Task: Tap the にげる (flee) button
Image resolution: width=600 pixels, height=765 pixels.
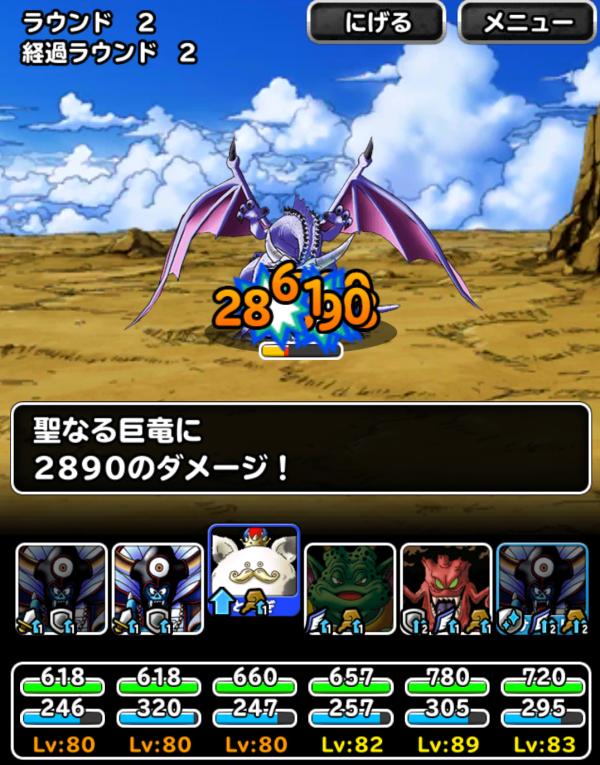Action: [375, 23]
